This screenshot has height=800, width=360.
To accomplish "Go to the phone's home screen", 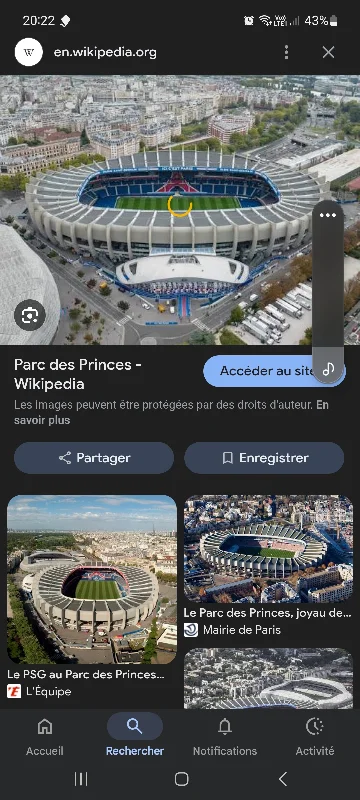I will tap(182, 779).
